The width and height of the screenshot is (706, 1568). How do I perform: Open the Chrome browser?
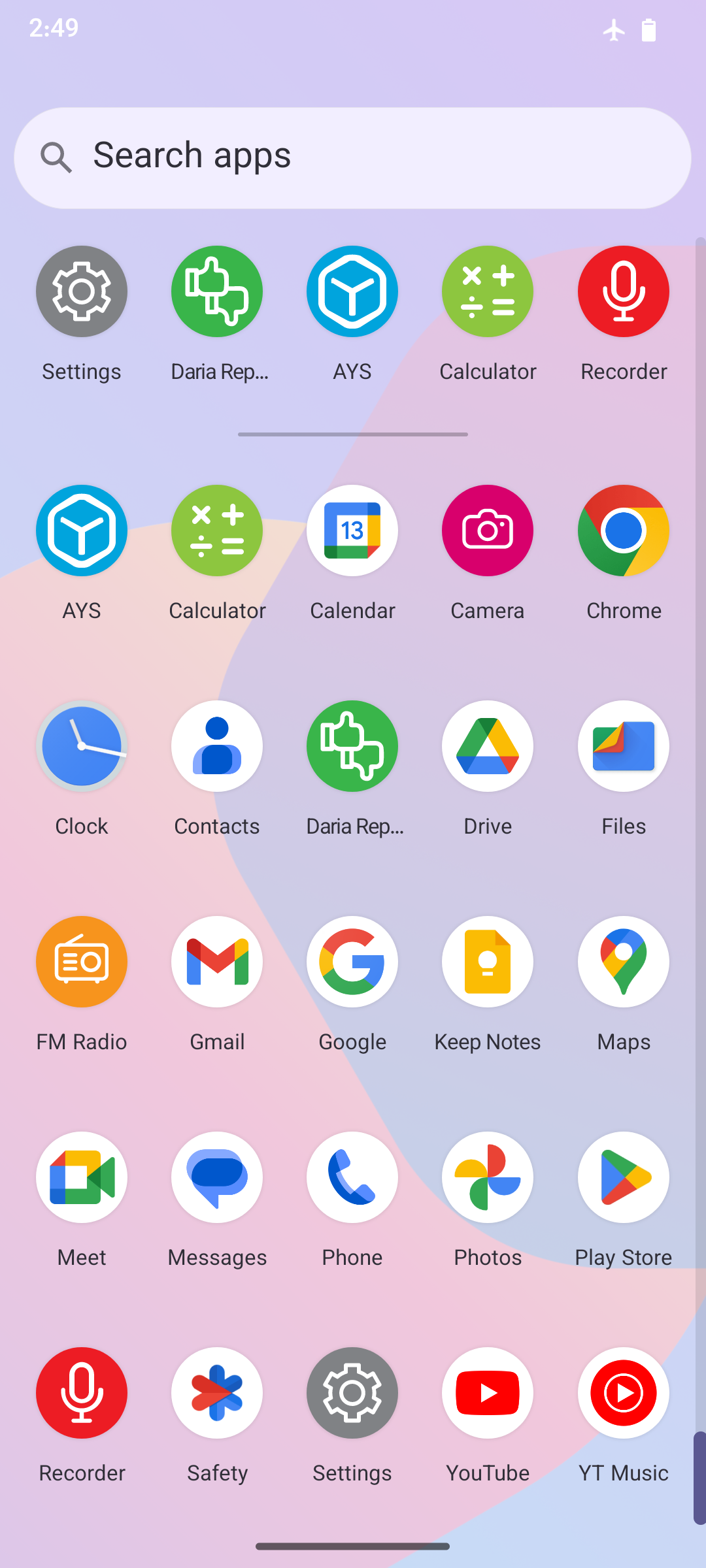click(x=623, y=531)
